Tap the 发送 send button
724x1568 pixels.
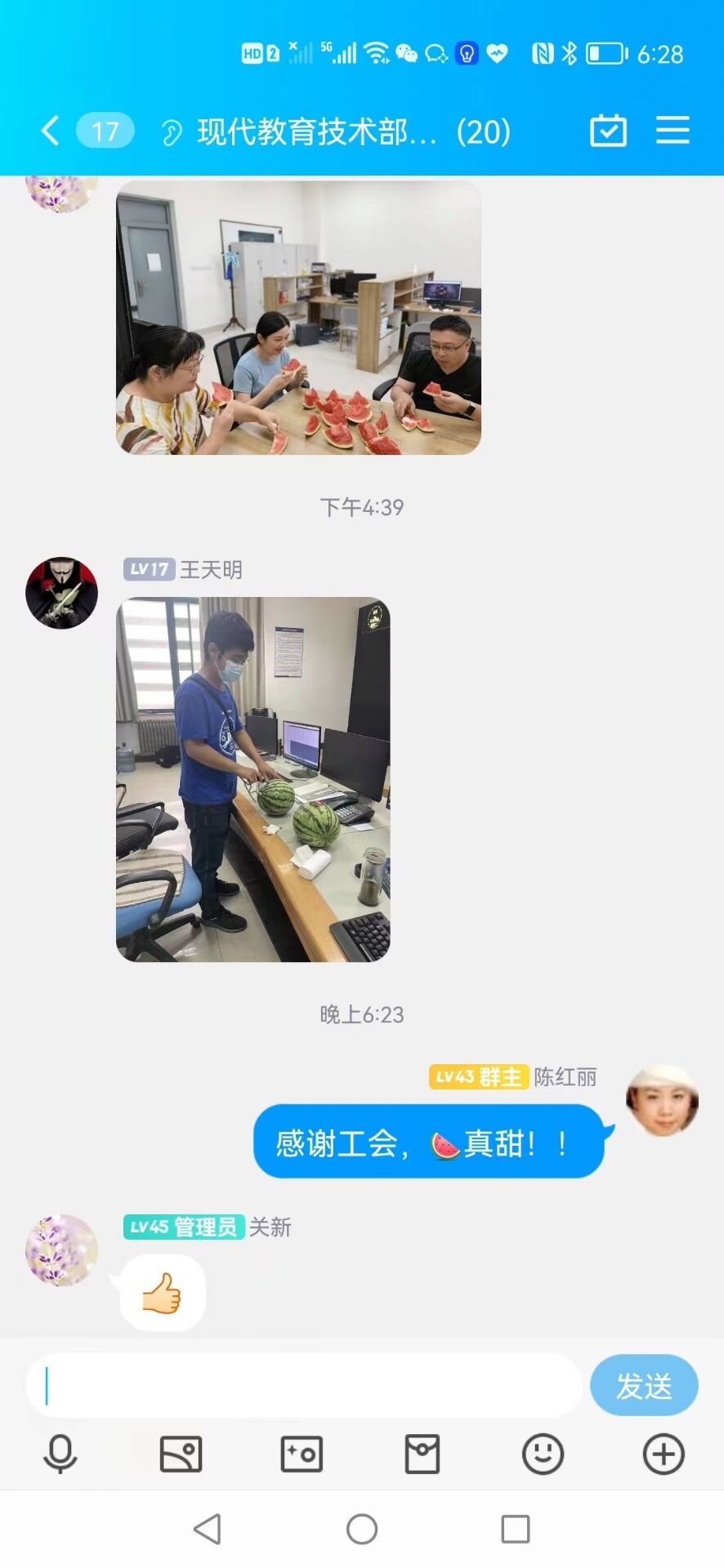pos(644,1386)
